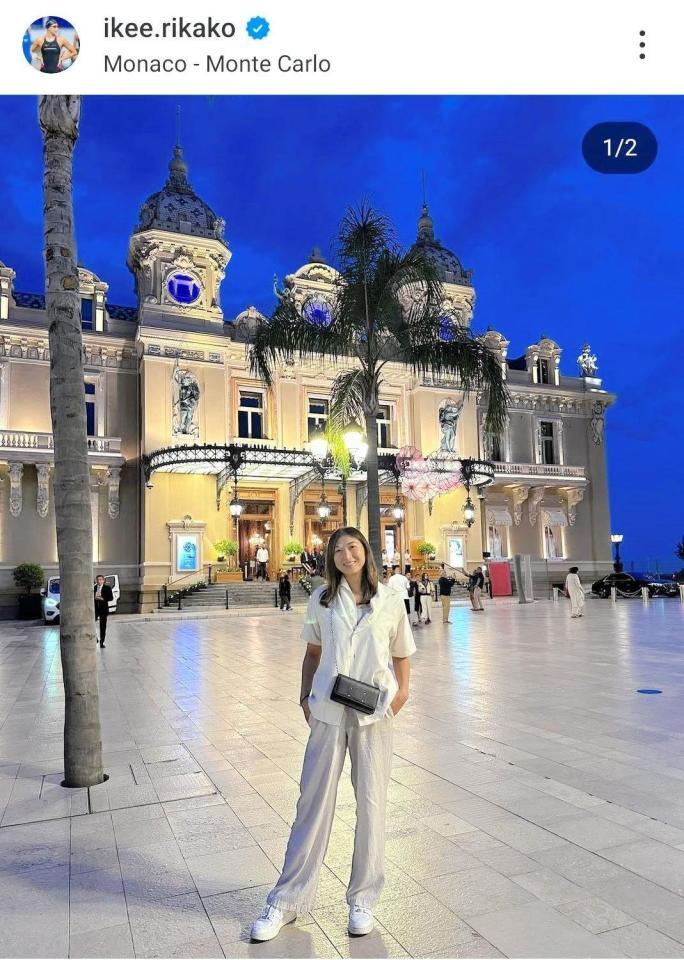Open the Monaco - Monte Carlo location

216,64
